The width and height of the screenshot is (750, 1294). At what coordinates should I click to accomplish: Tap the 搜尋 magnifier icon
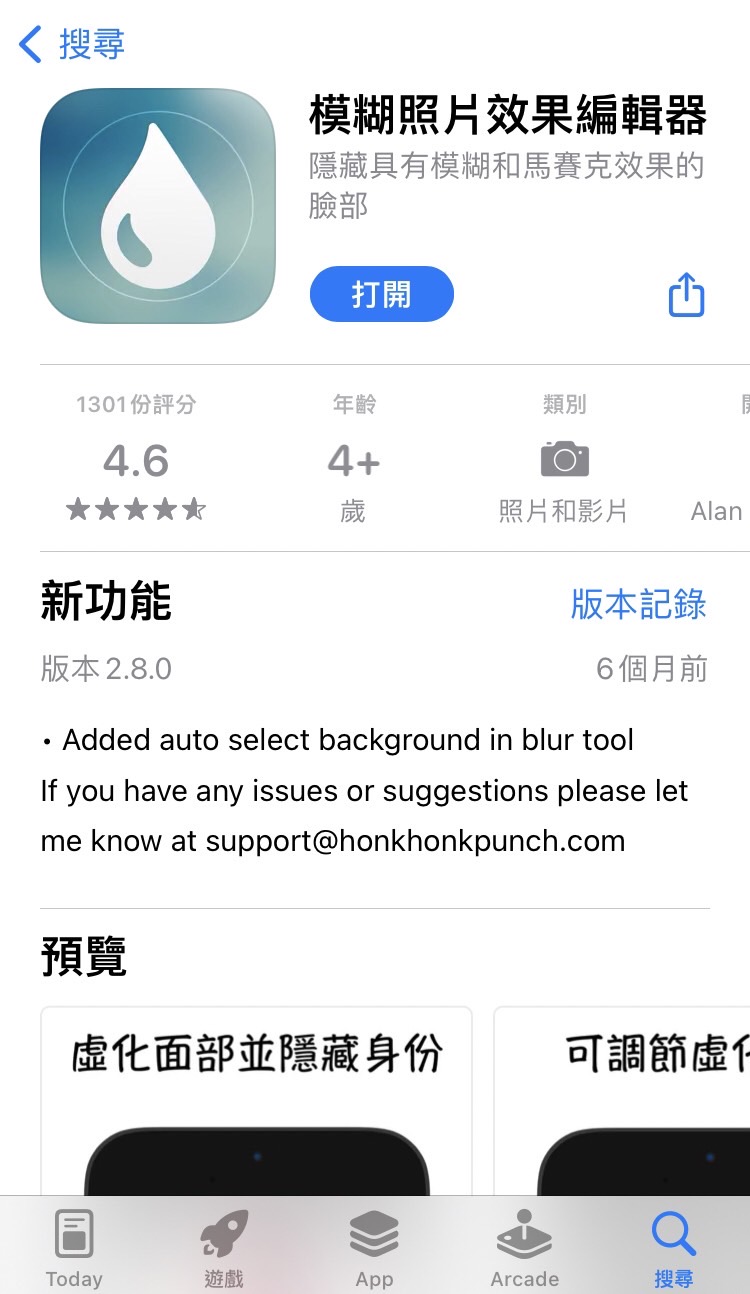coord(673,1232)
